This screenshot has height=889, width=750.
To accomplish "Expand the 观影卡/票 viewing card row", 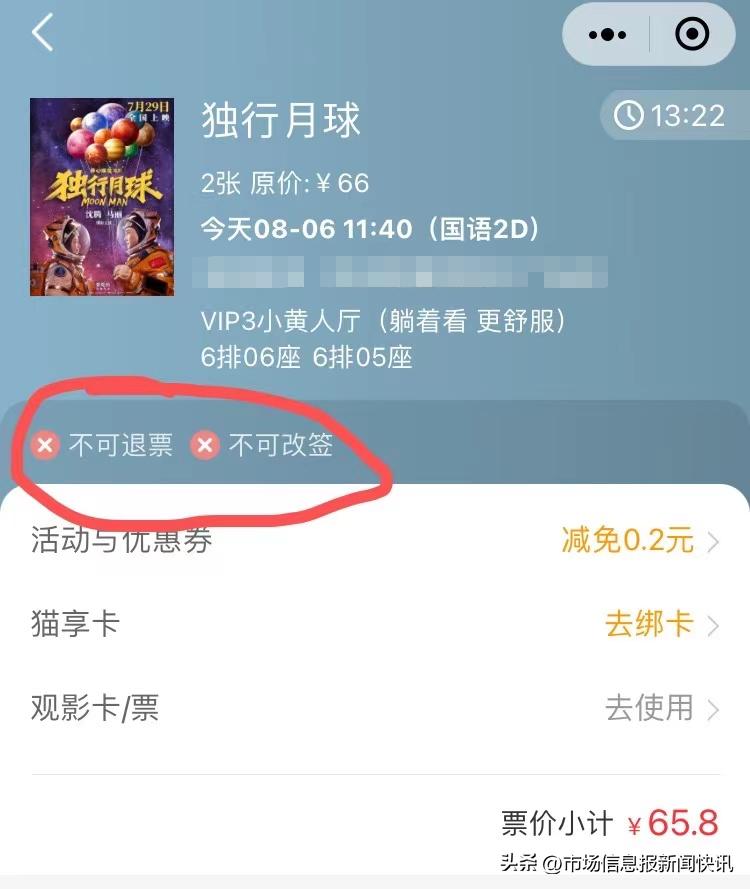I will (375, 708).
